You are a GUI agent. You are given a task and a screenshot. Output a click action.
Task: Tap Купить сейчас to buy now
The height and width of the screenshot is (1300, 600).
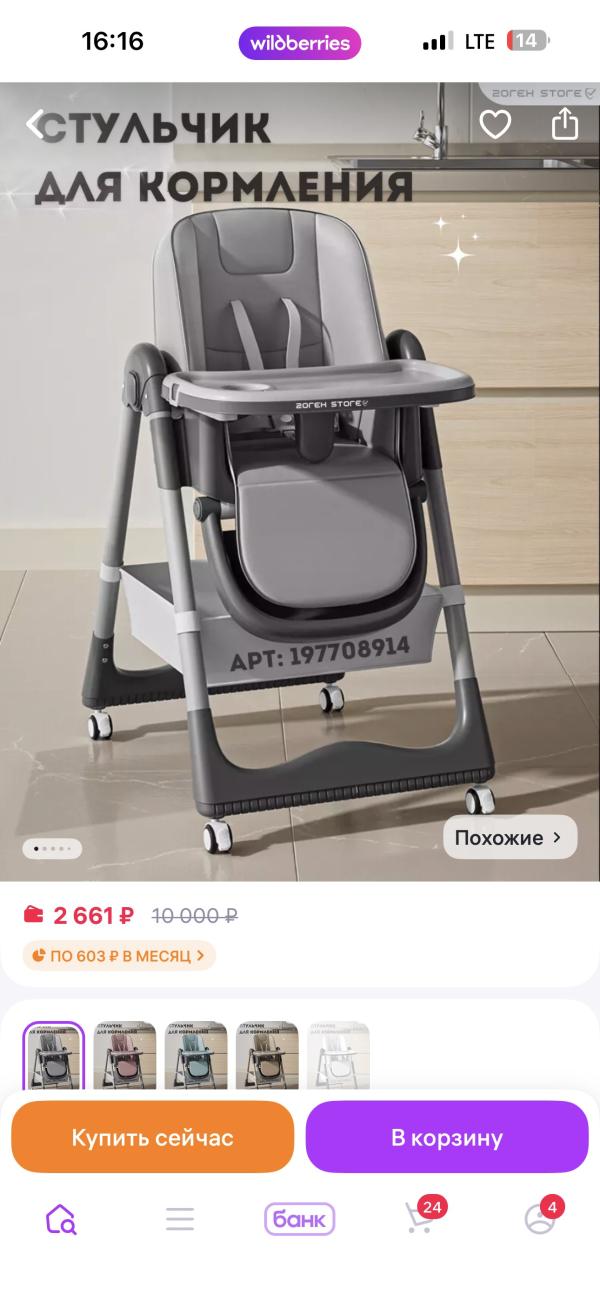coord(152,1137)
